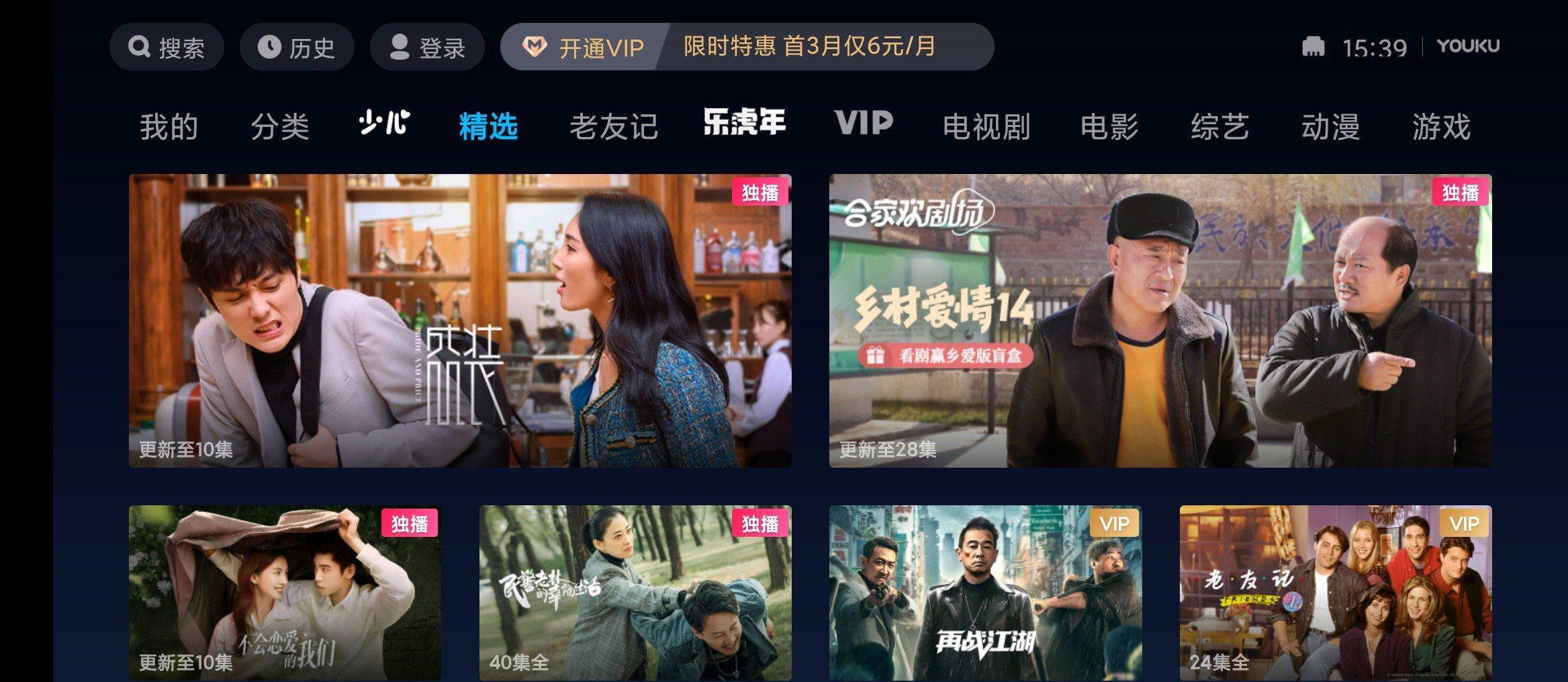This screenshot has width=1568, height=682.
Task: Open the 乐虎年 tab
Action: pos(745,123)
